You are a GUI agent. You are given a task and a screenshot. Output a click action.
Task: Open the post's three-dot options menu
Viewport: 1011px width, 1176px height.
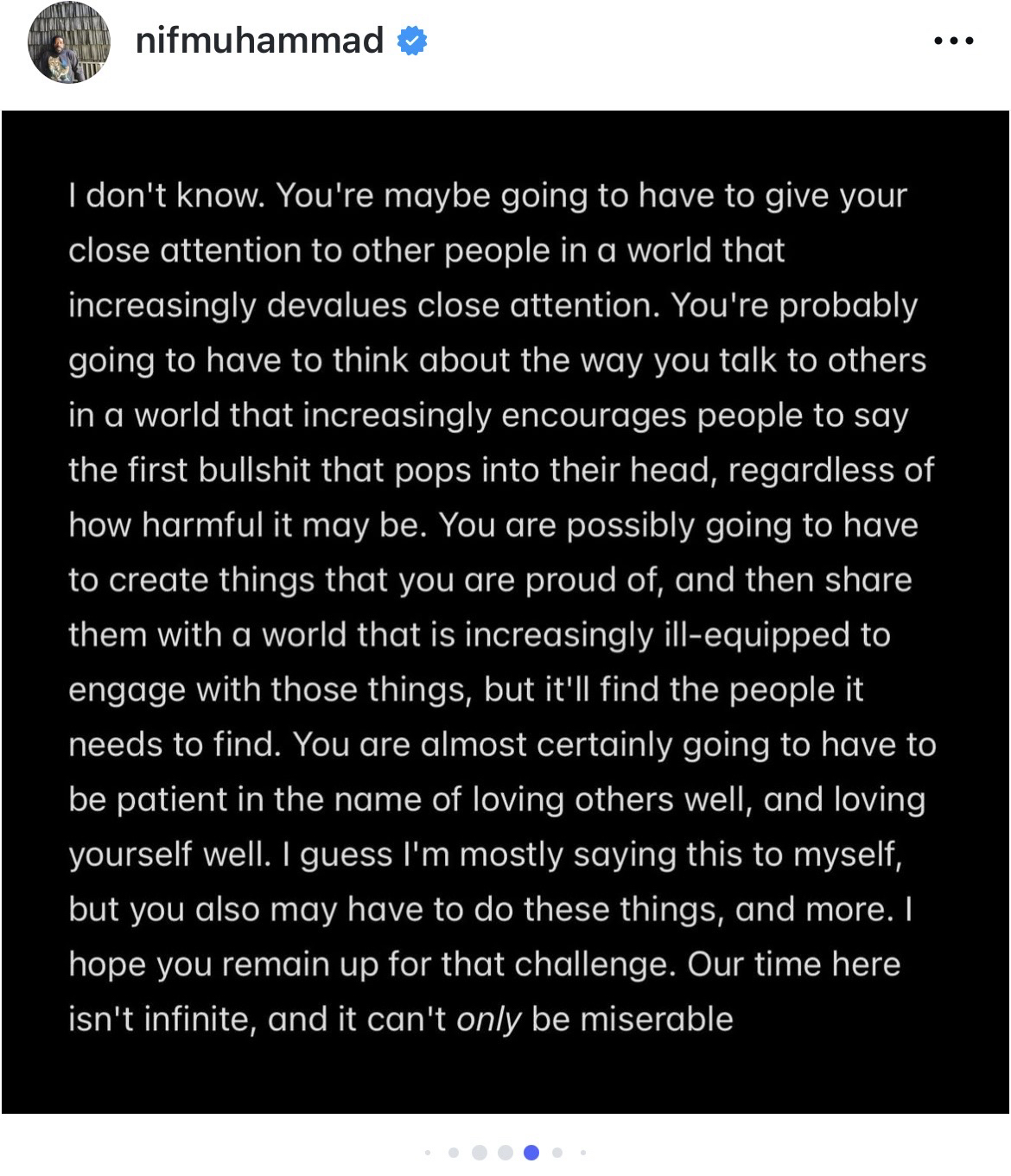(x=954, y=41)
